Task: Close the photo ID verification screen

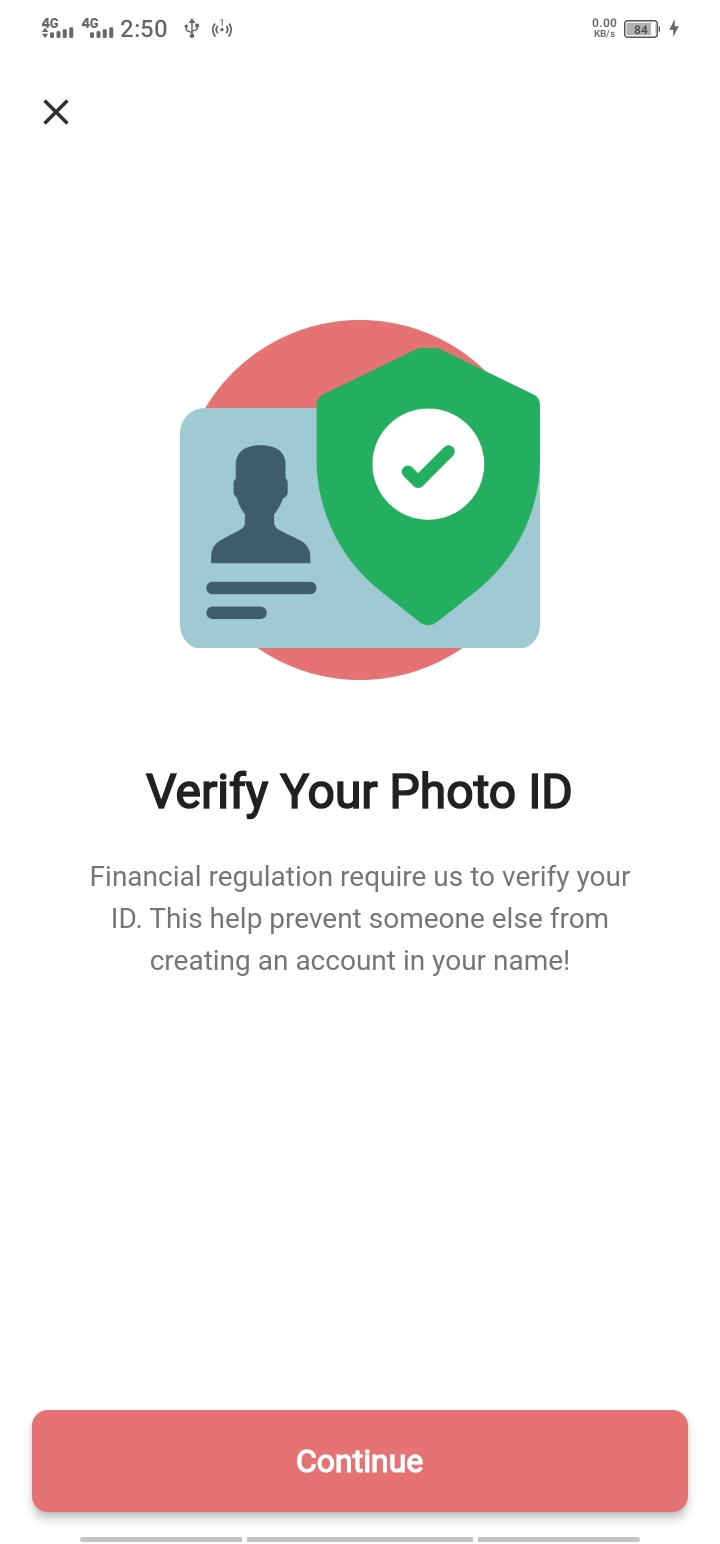Action: [x=56, y=112]
